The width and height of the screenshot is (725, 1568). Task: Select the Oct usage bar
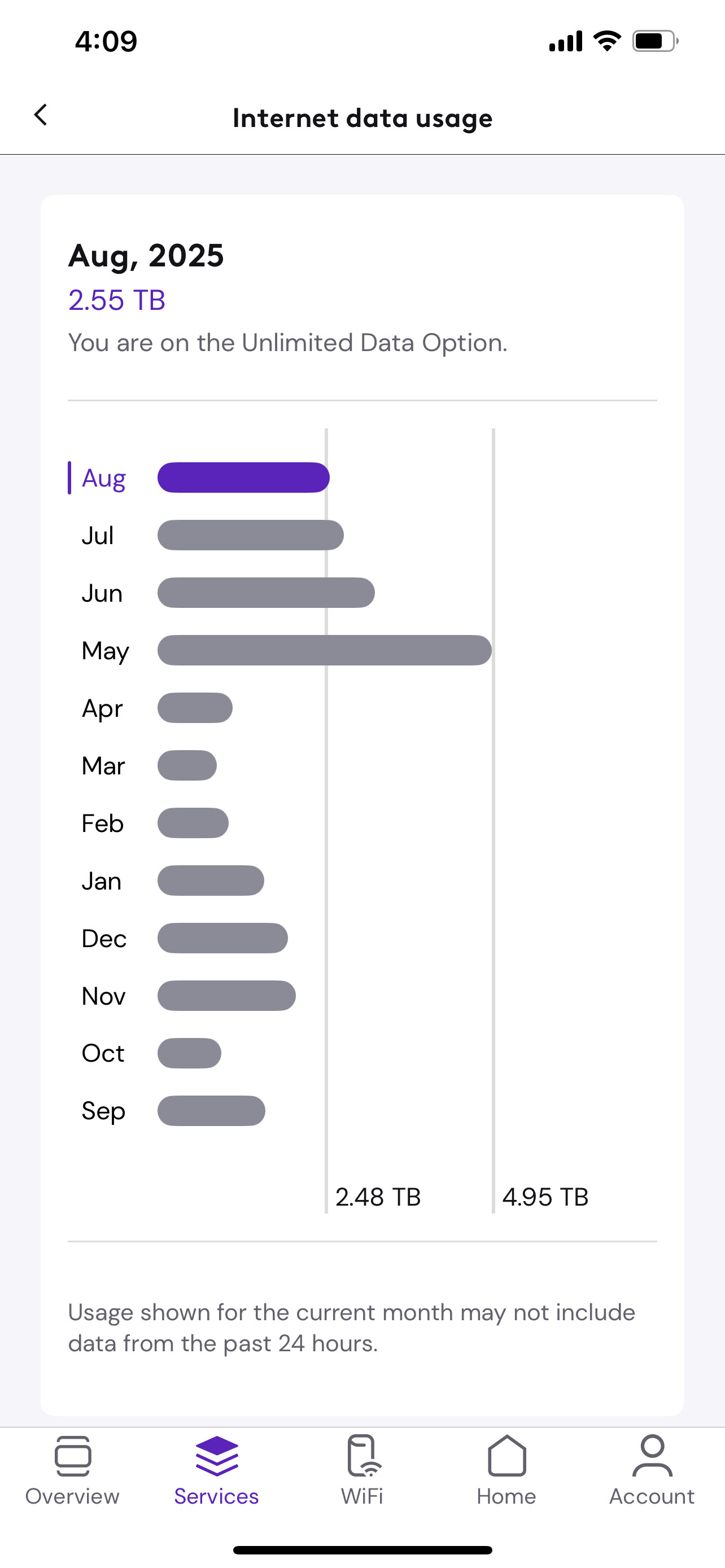click(x=189, y=1053)
